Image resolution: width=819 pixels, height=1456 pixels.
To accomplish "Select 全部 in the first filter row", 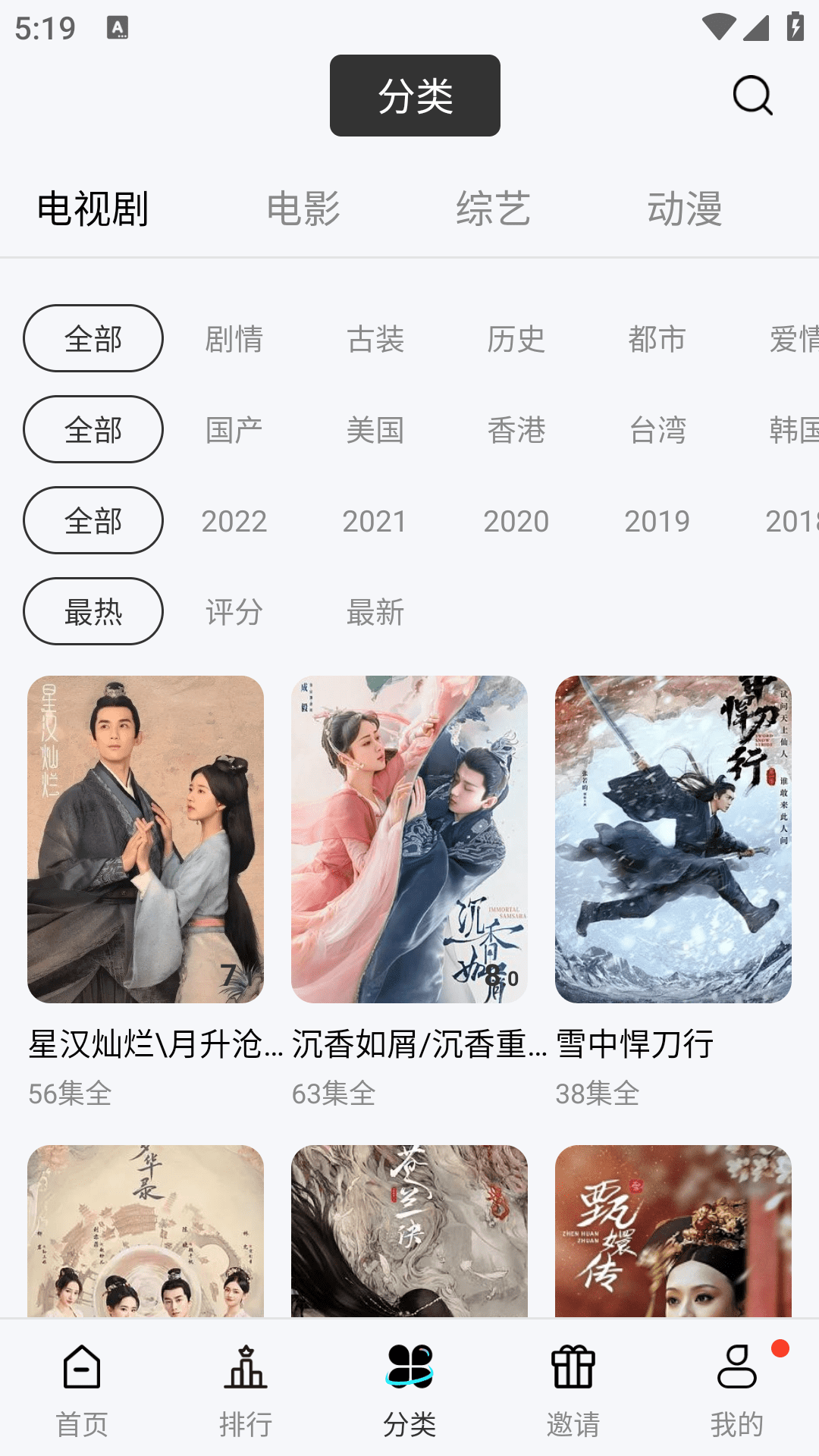I will (x=92, y=339).
